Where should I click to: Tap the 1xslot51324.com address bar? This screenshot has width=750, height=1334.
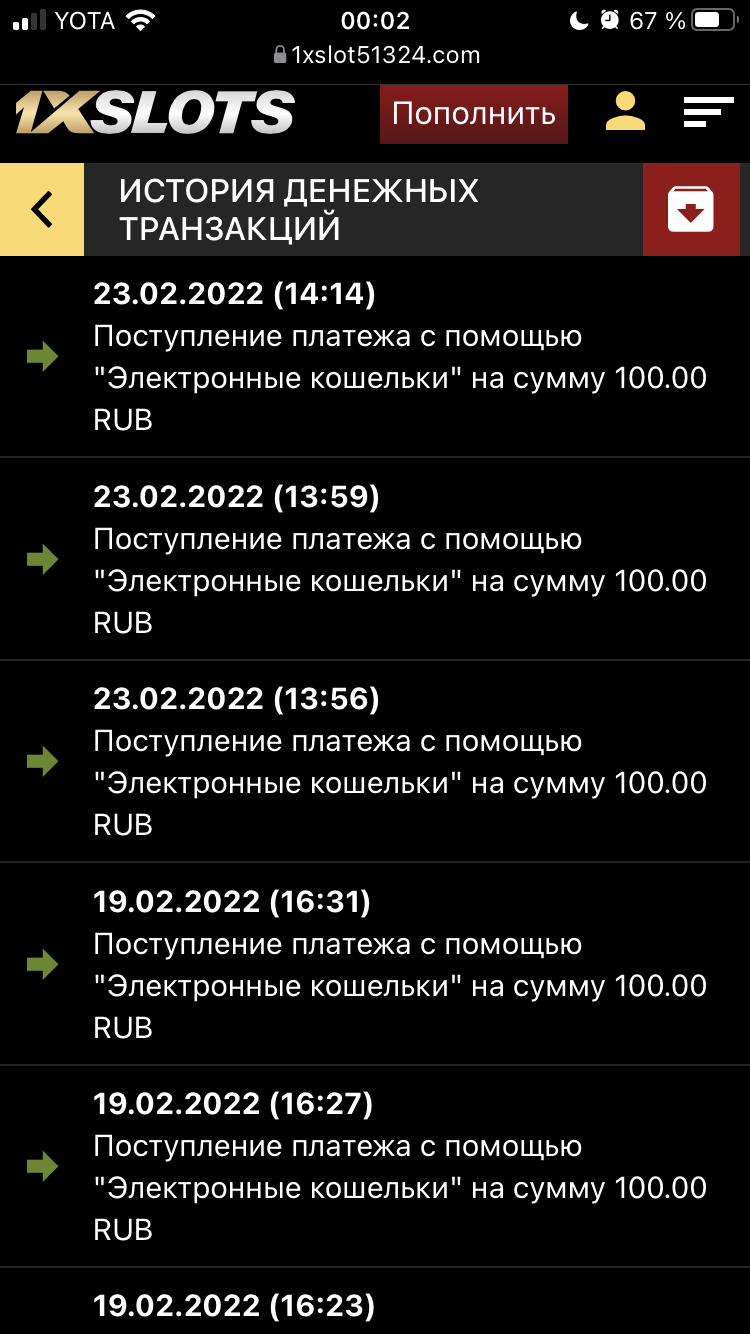tap(376, 55)
